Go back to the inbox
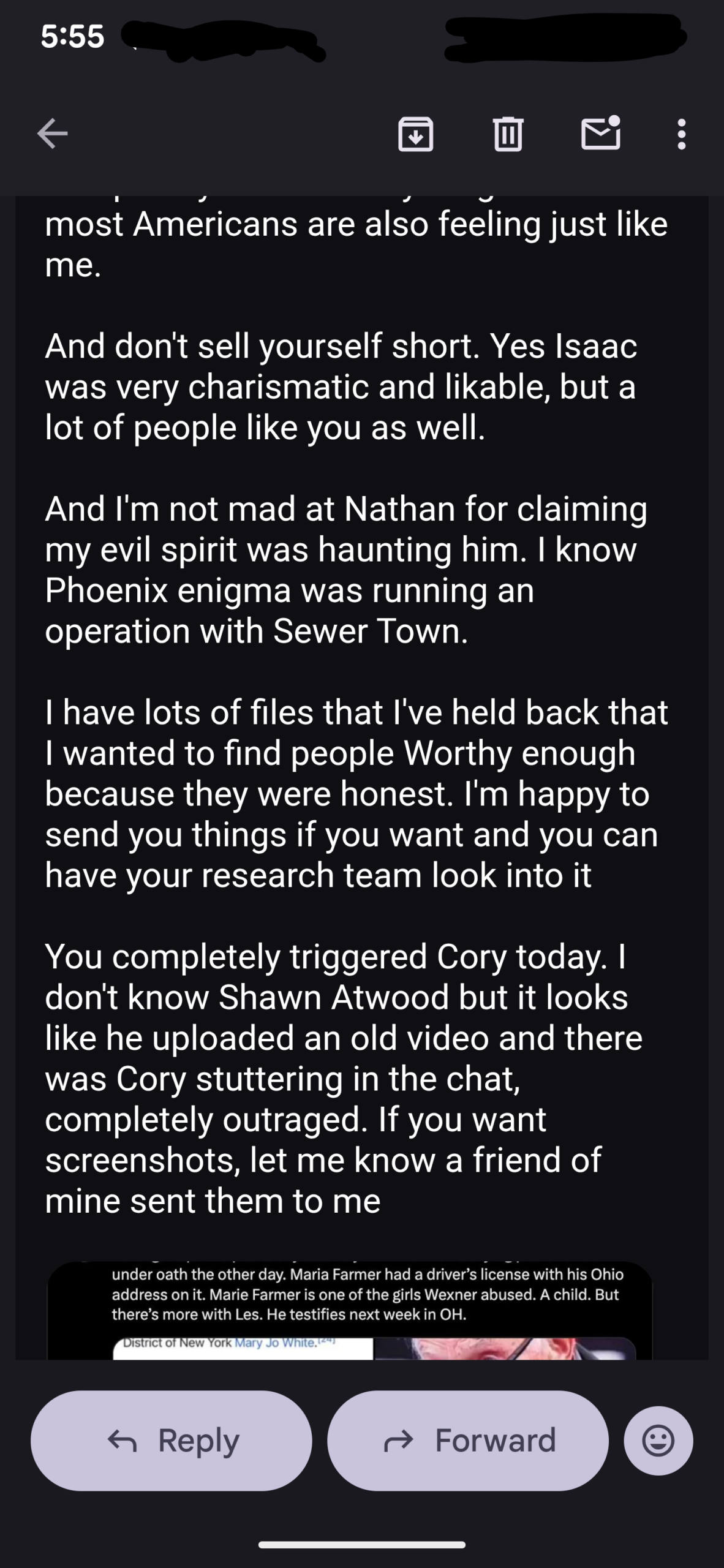Screen dimensions: 724x1568 click(x=52, y=134)
